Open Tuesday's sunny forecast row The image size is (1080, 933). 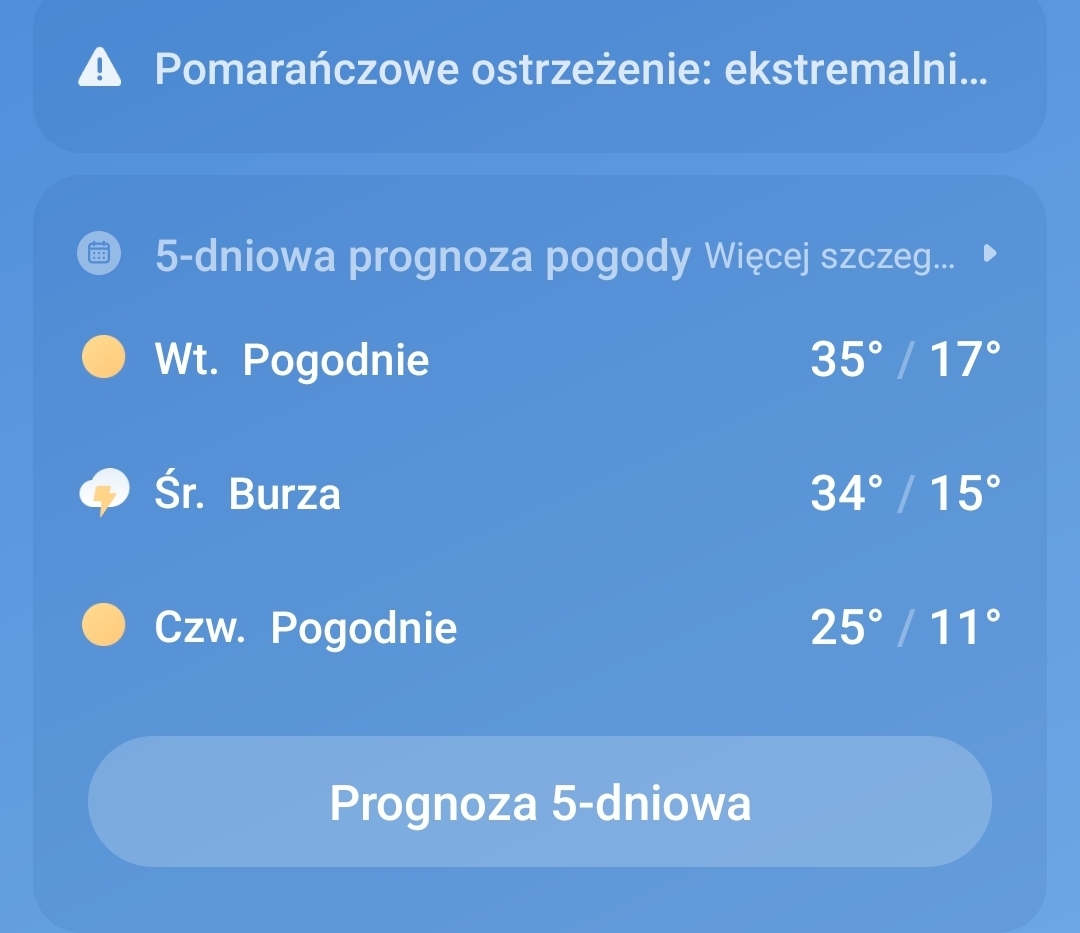tap(540, 359)
